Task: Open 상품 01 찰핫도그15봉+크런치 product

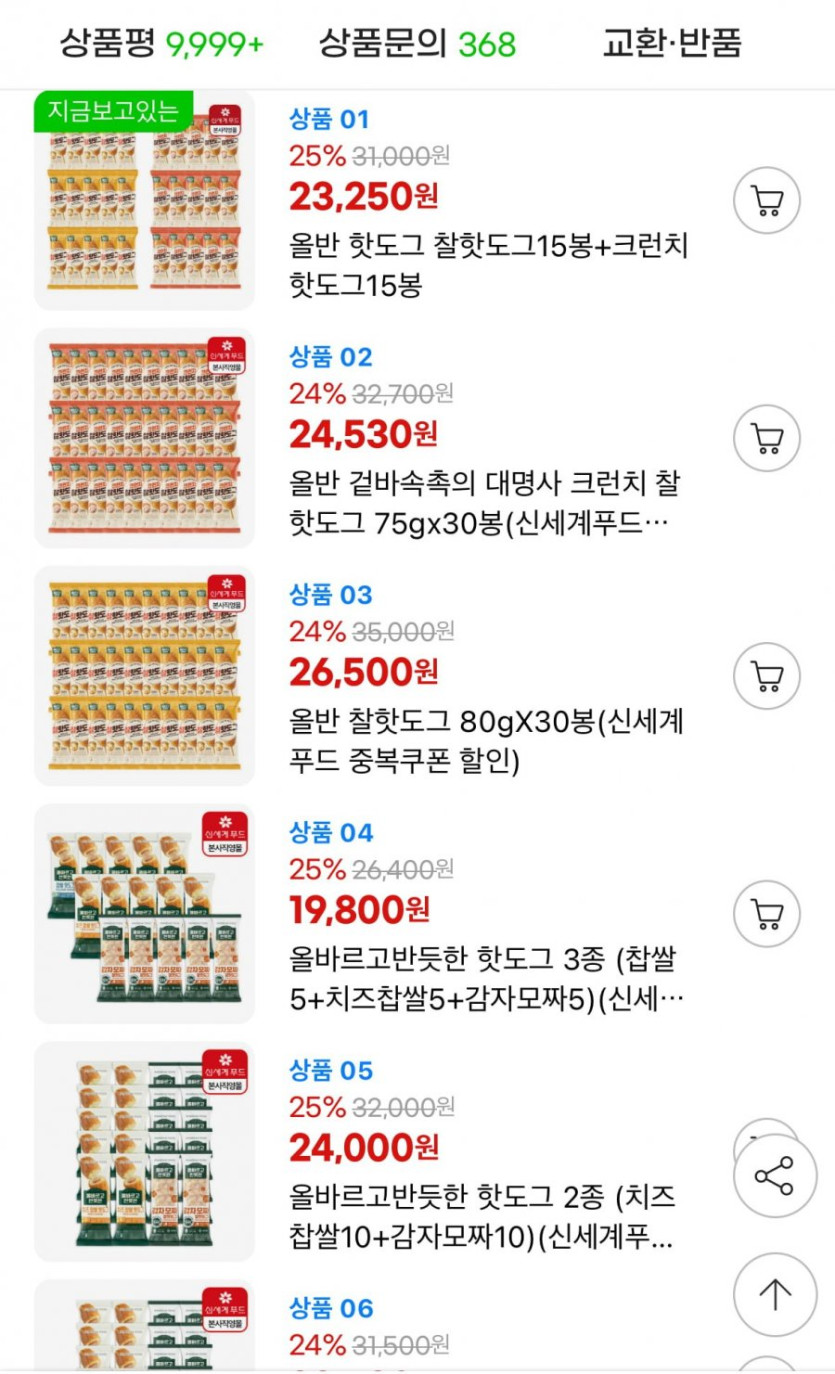Action: [x=488, y=265]
